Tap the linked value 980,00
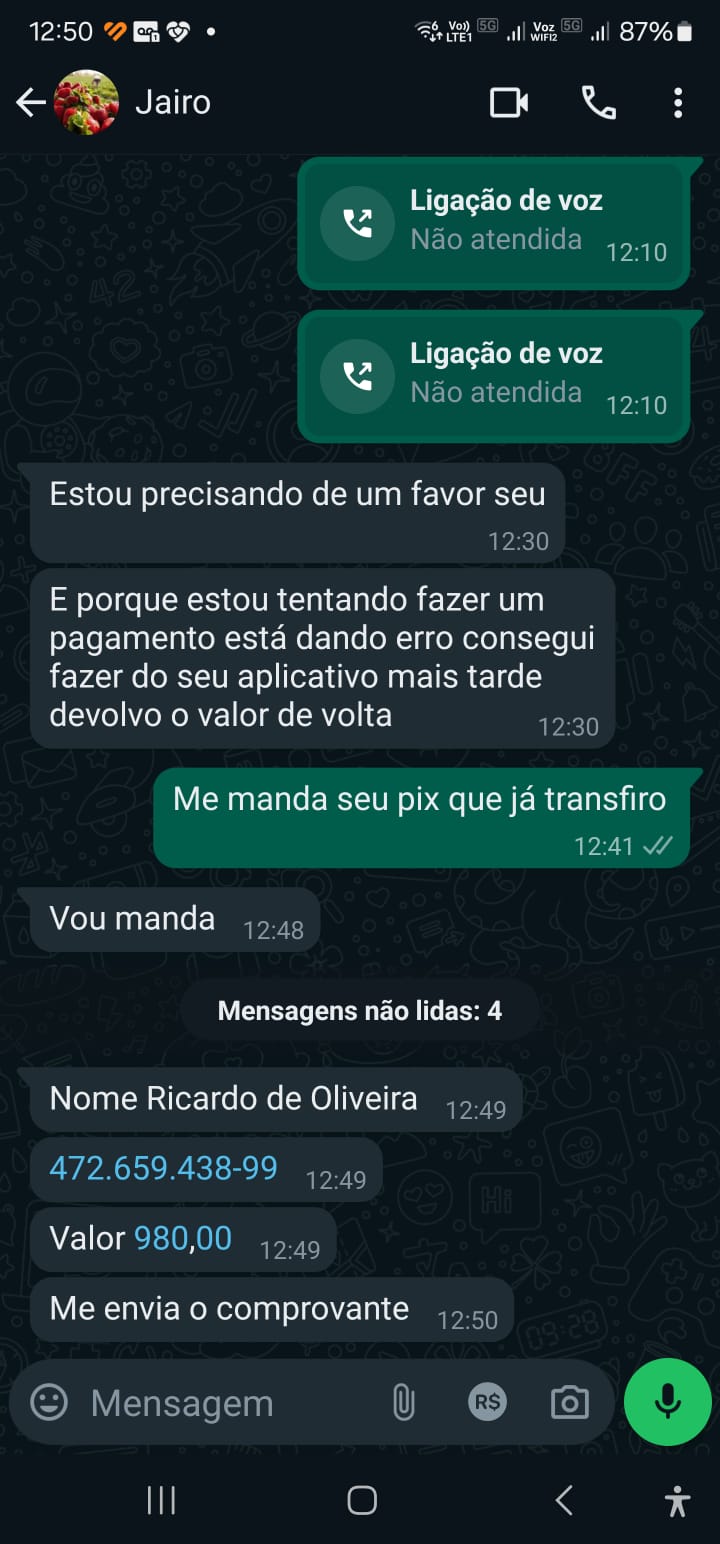Screen dimensions: 720x1544 click(183, 1238)
